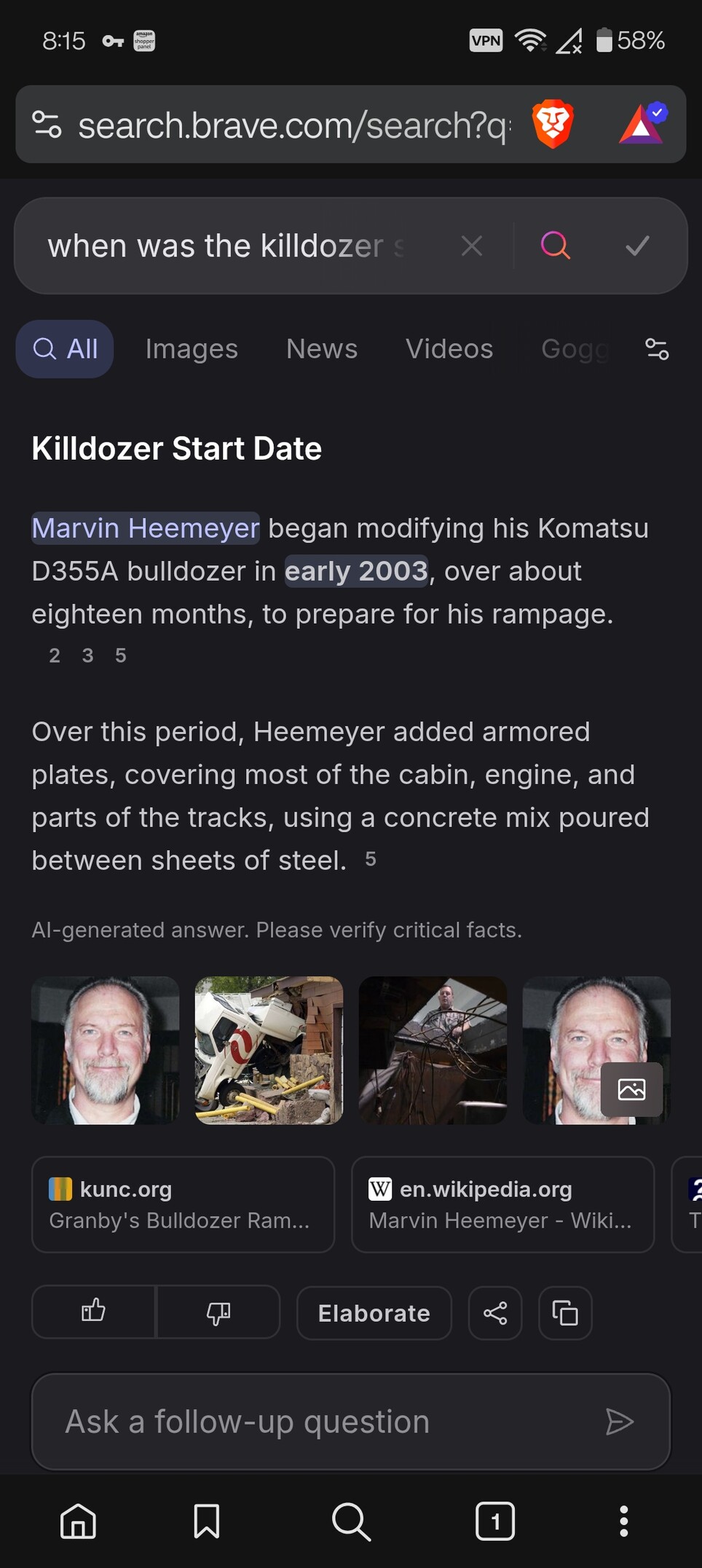Image resolution: width=702 pixels, height=1568 pixels.
Task: Open the browser tab switcher
Action: tap(495, 1521)
